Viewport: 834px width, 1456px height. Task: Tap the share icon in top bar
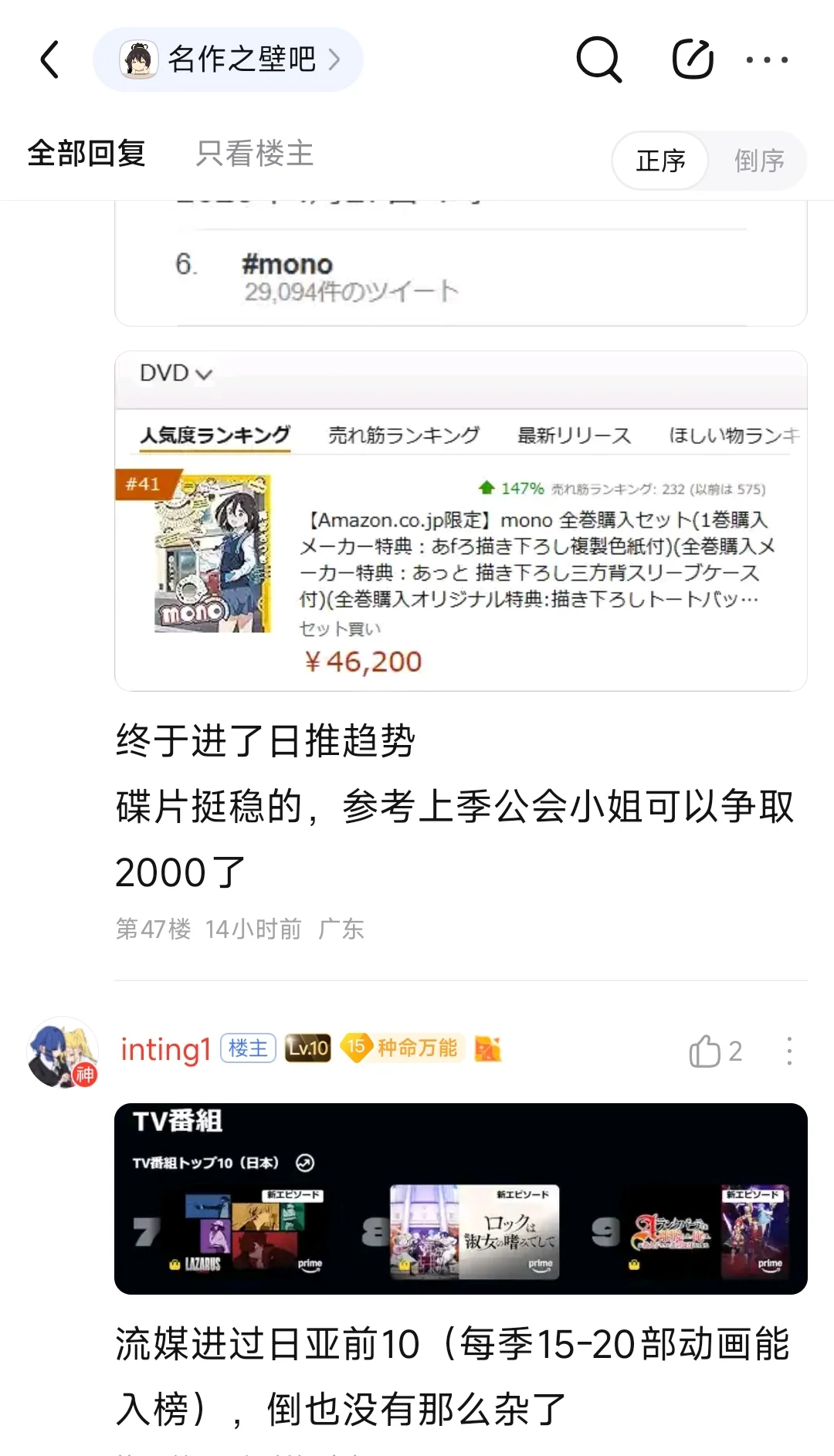692,59
